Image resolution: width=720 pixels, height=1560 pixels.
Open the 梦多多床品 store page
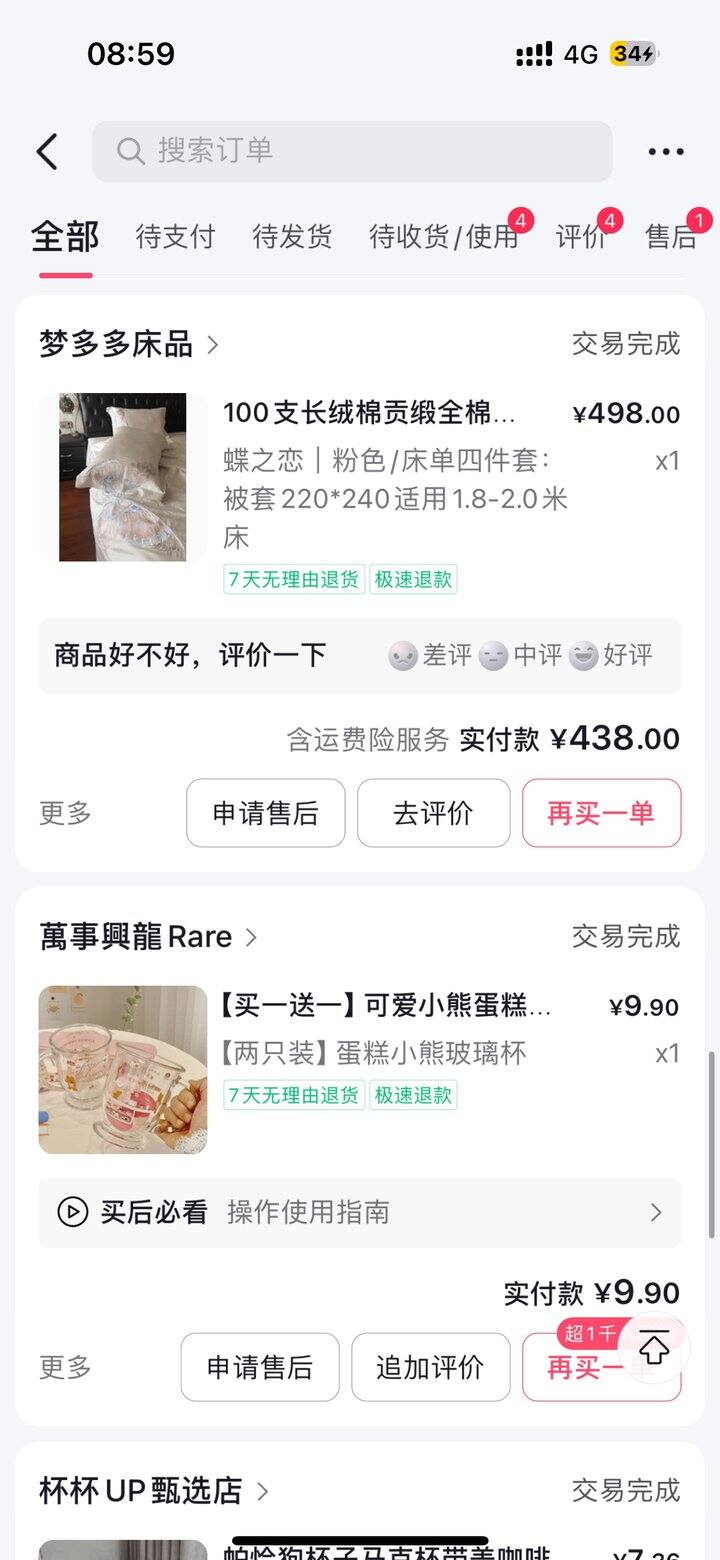[x=128, y=344]
